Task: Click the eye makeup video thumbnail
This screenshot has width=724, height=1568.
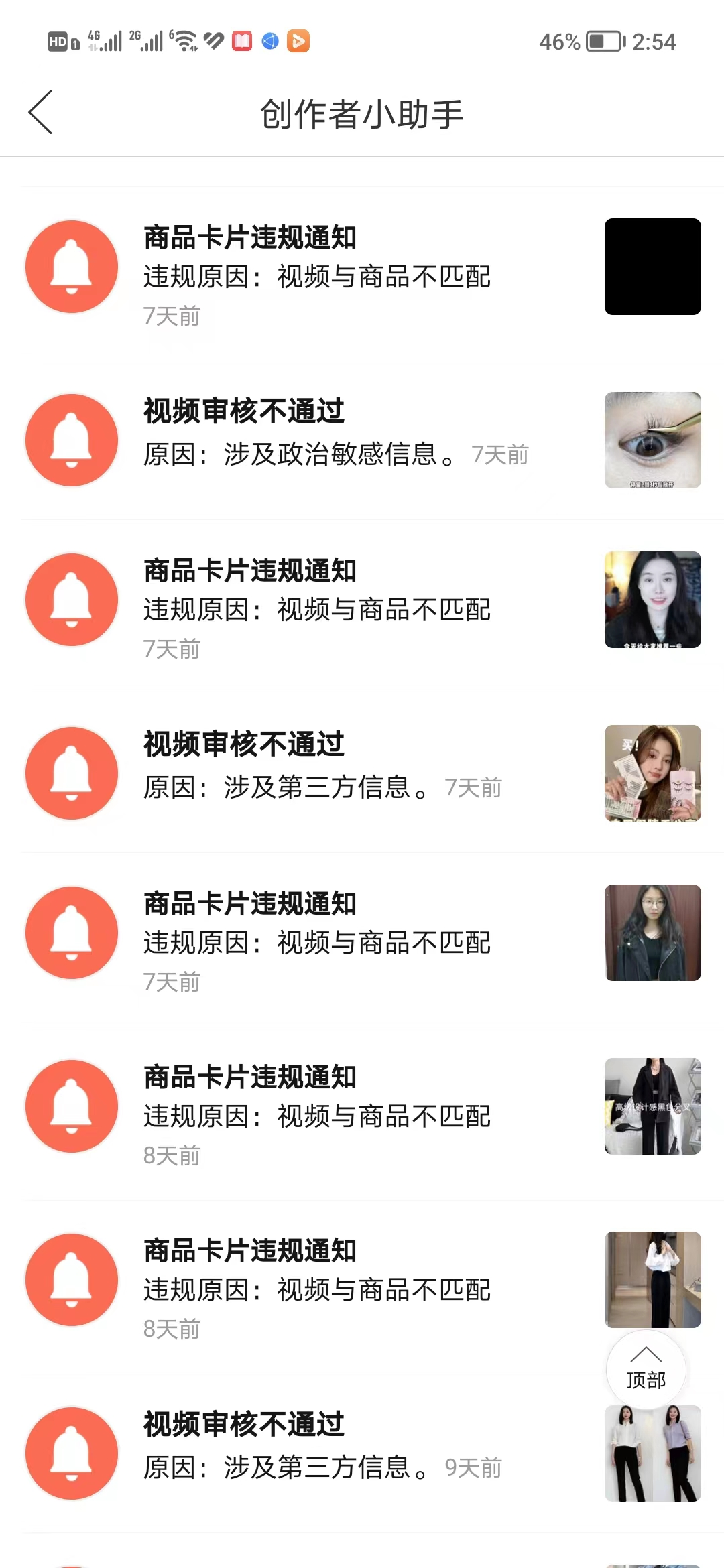Action: click(652, 439)
